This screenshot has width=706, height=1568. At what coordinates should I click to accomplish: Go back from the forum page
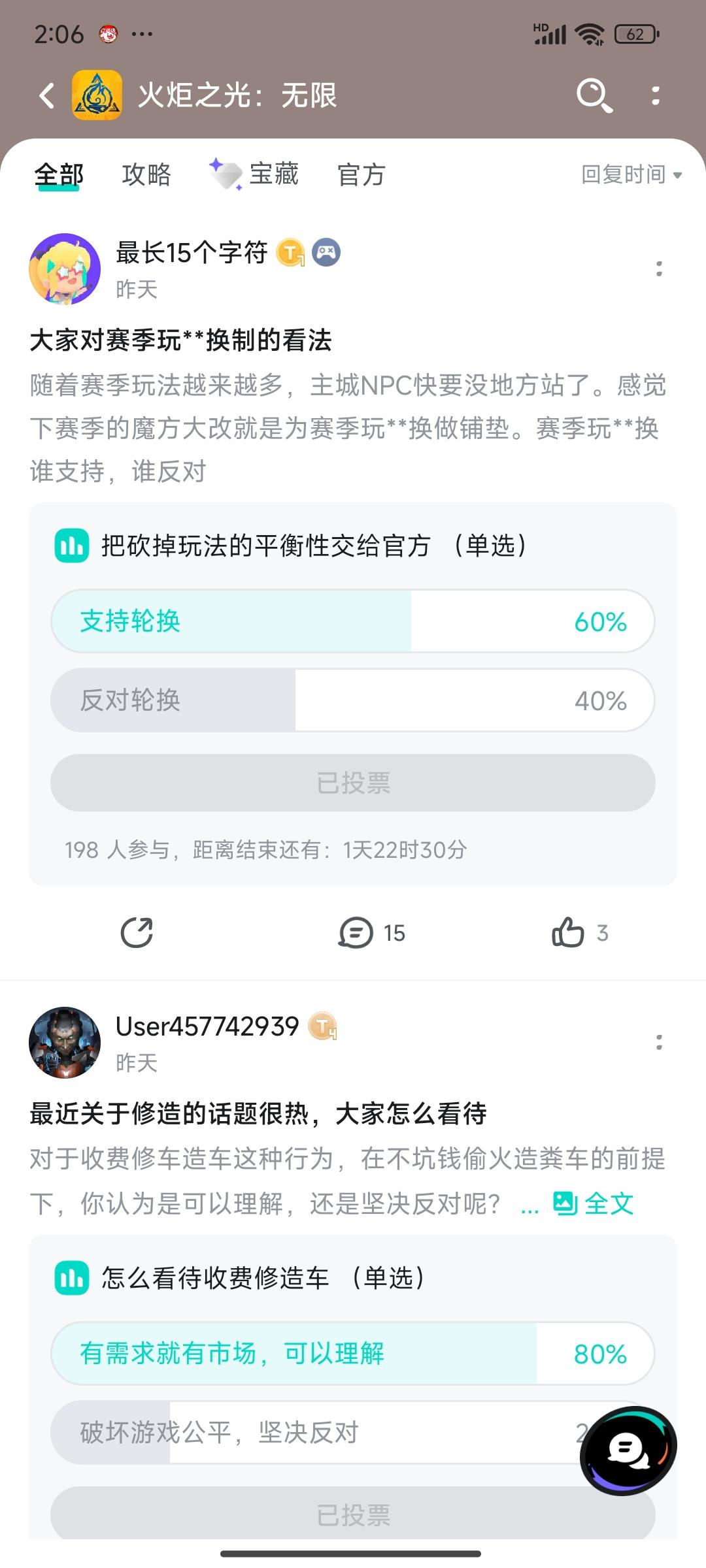(46, 96)
